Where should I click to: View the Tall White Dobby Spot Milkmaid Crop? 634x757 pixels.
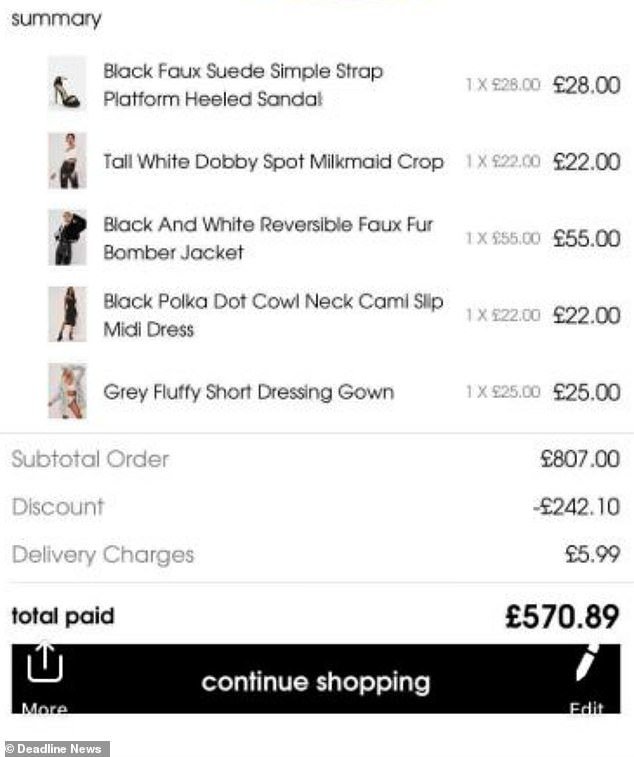click(273, 162)
